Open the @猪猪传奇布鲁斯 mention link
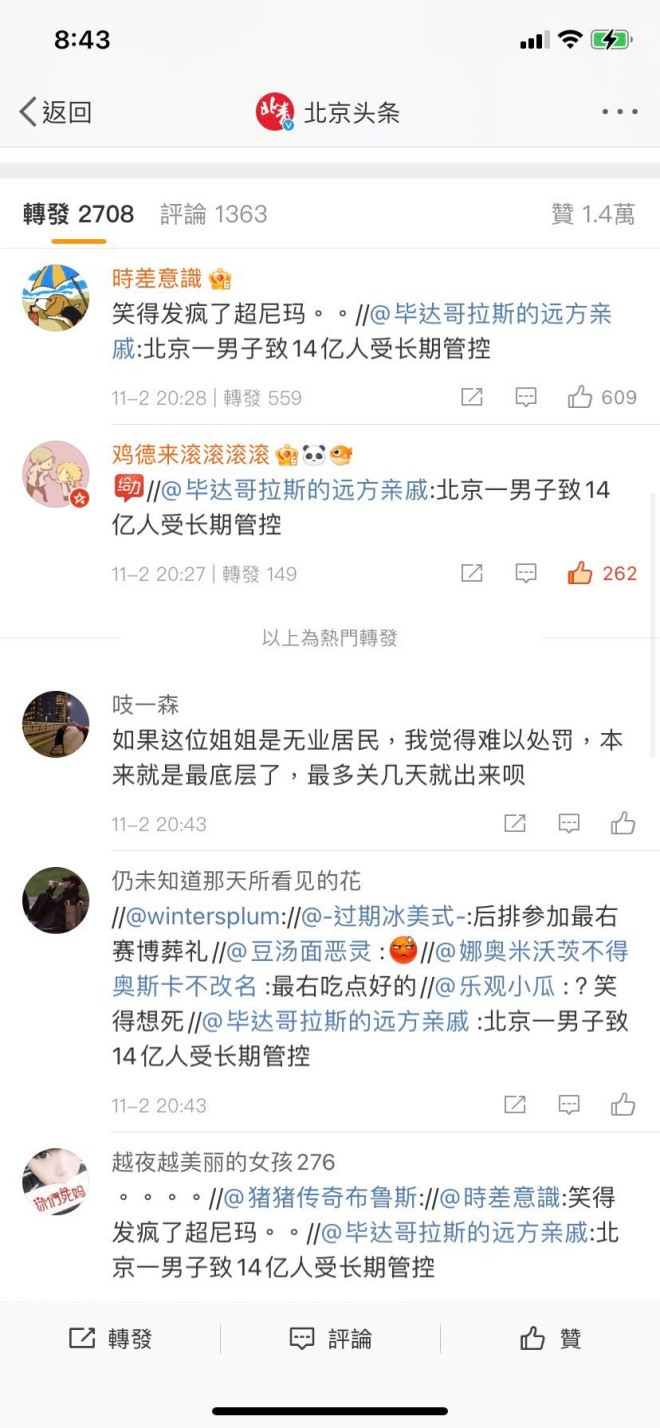 pos(318,1197)
